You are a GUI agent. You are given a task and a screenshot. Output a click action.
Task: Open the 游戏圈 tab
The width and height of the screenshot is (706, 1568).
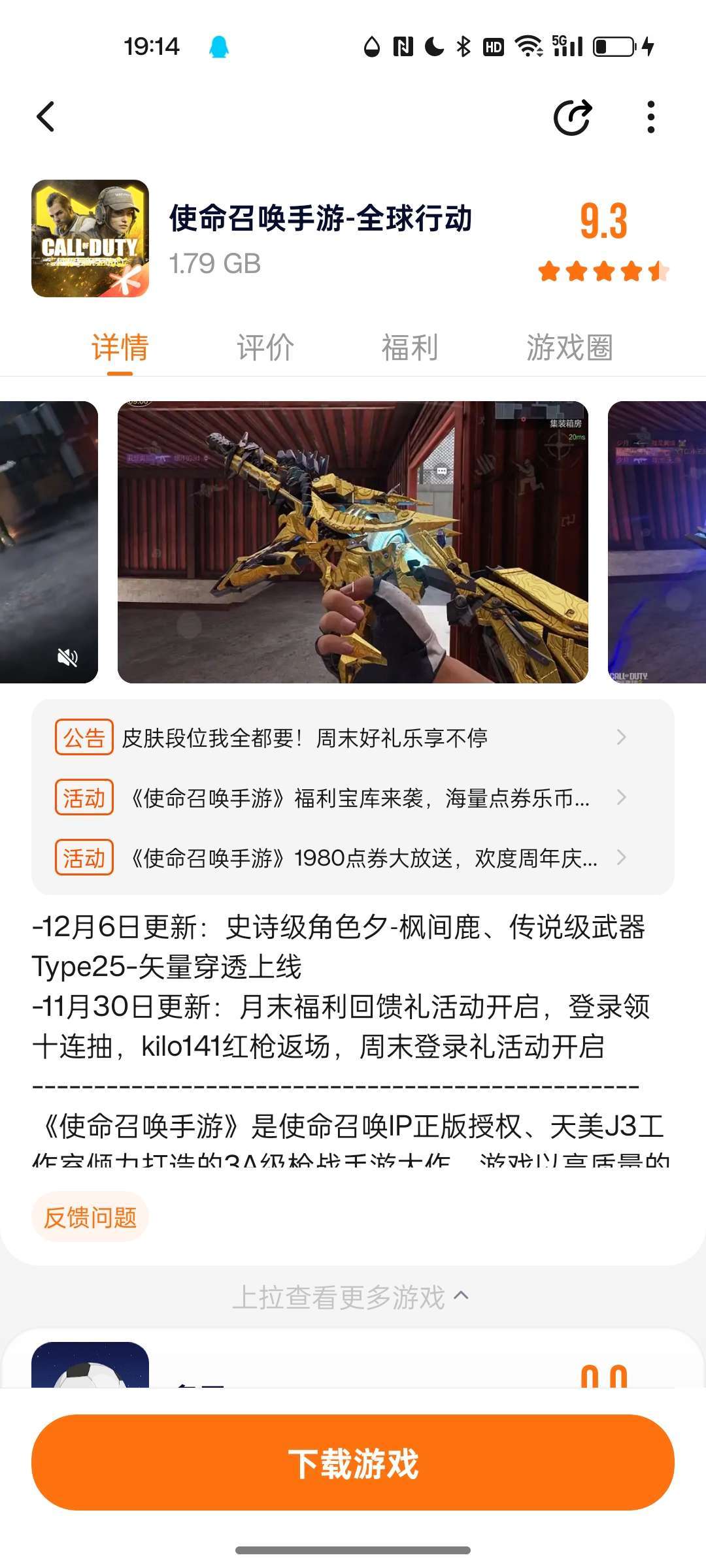tap(569, 348)
